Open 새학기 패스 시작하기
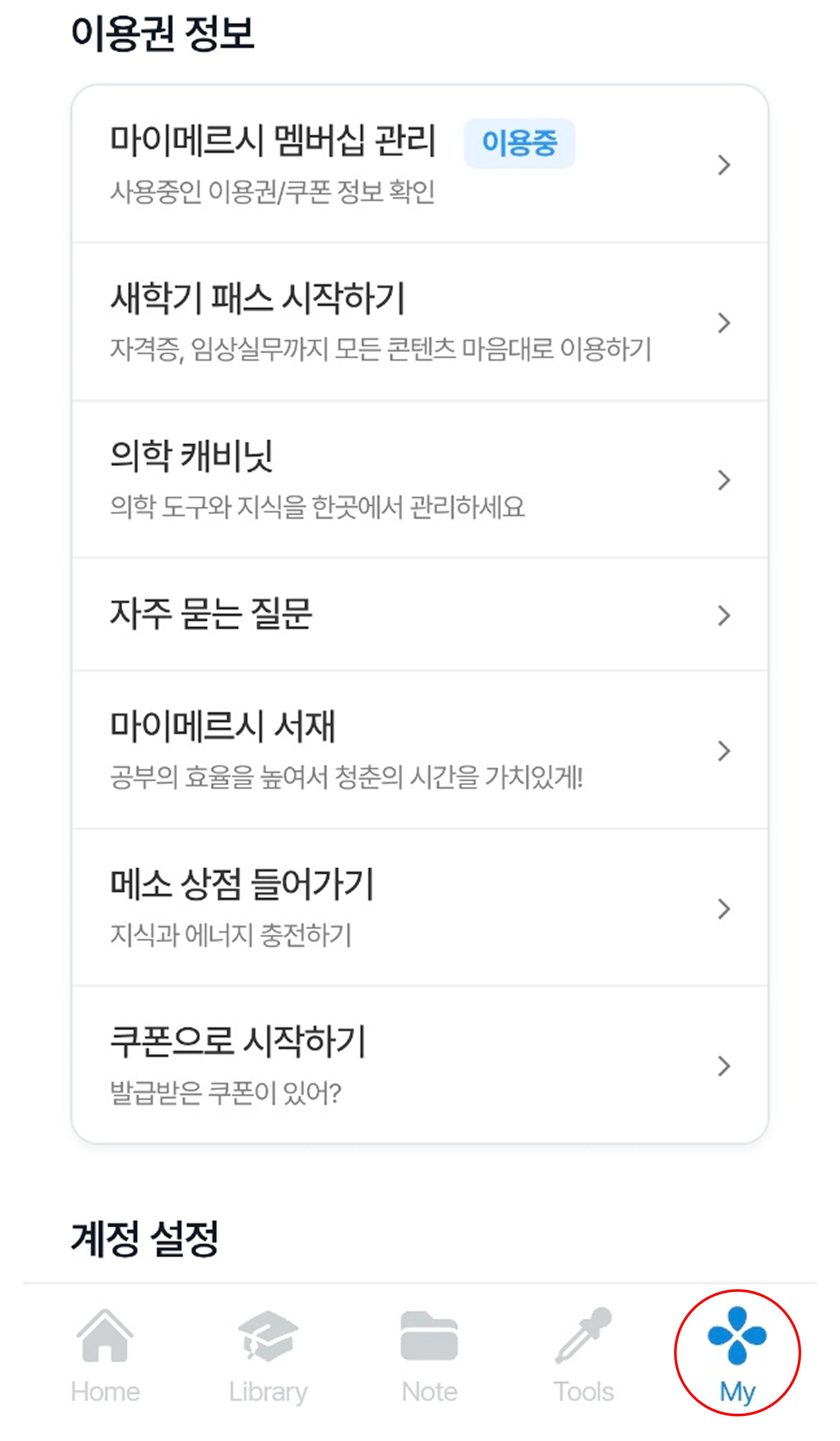840x1441 pixels. [419, 322]
